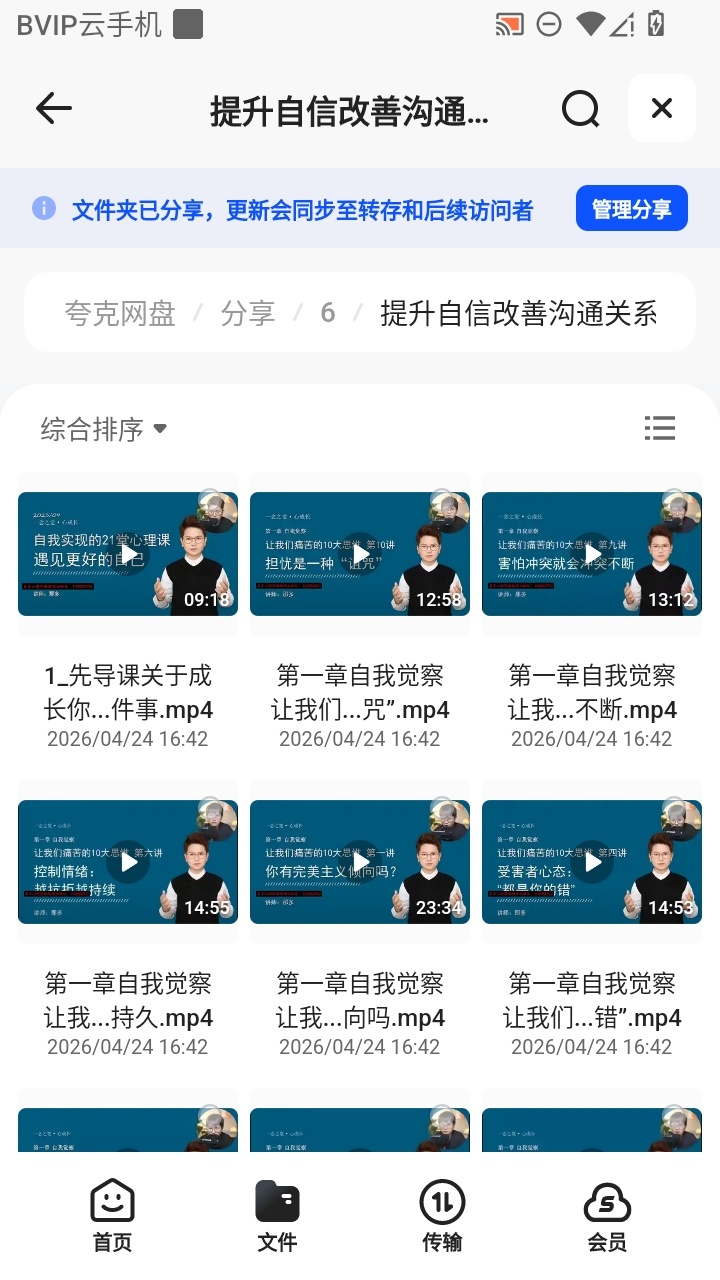Screen dimensions: 720x1280
Task: Switch to the 首页 tab
Action: coord(112,1215)
